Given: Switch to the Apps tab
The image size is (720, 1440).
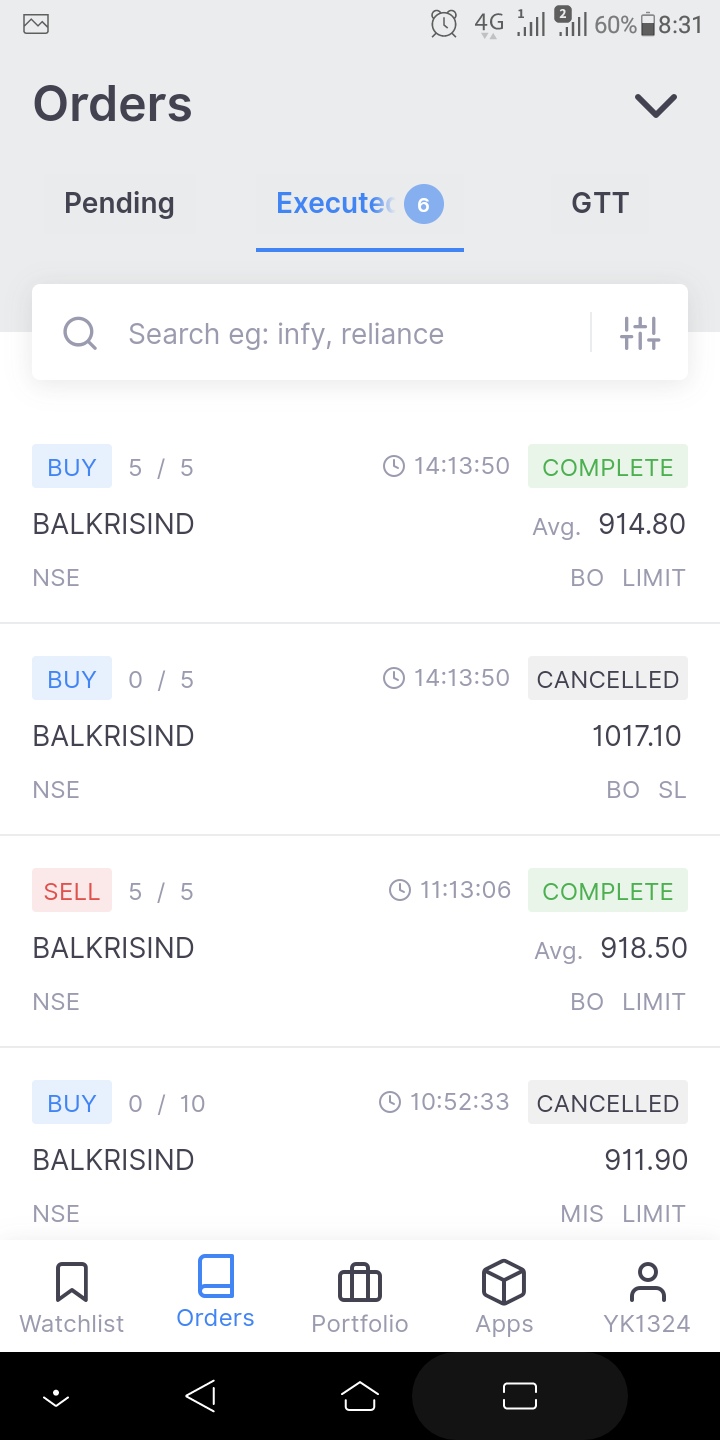Looking at the screenshot, I should click(x=504, y=1297).
